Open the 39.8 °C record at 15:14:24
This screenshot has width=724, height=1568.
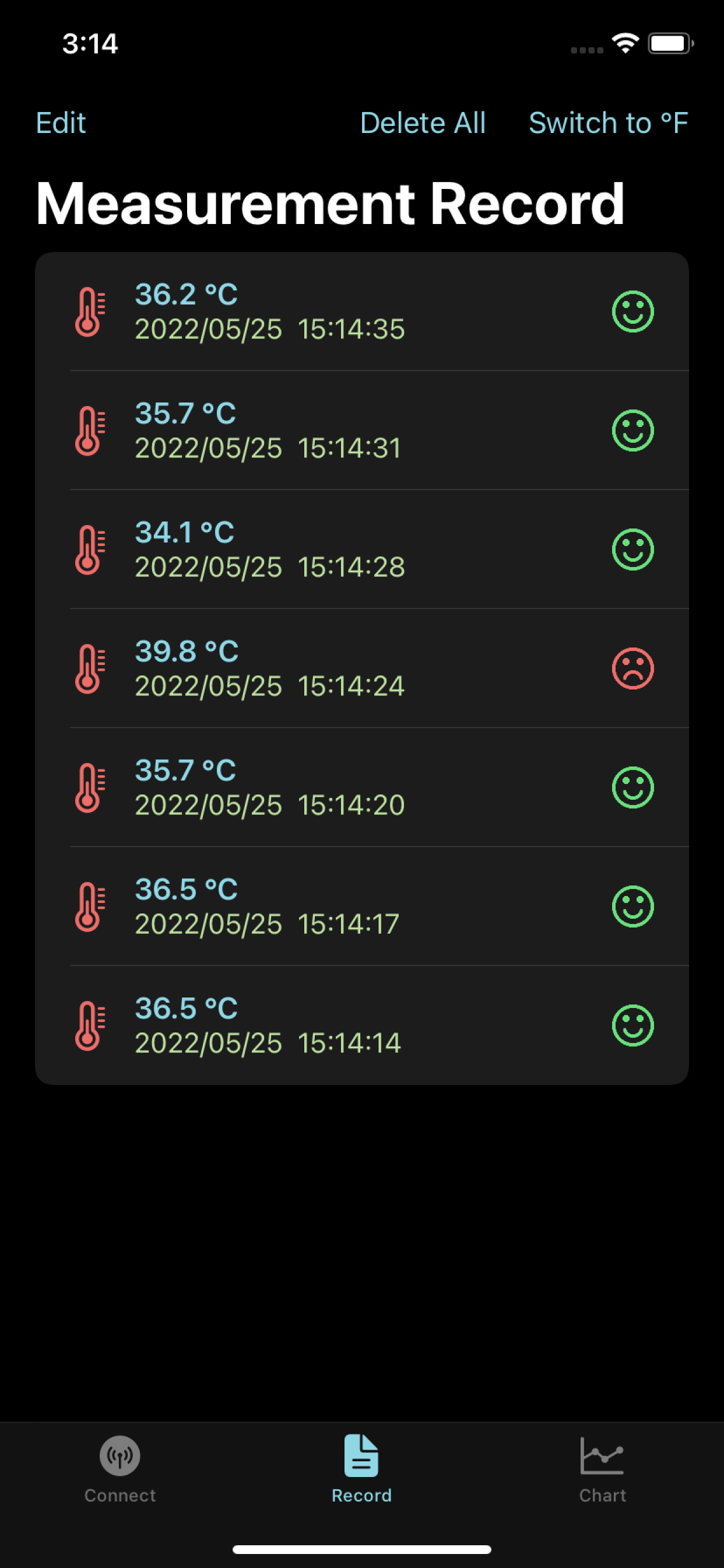(x=362, y=668)
